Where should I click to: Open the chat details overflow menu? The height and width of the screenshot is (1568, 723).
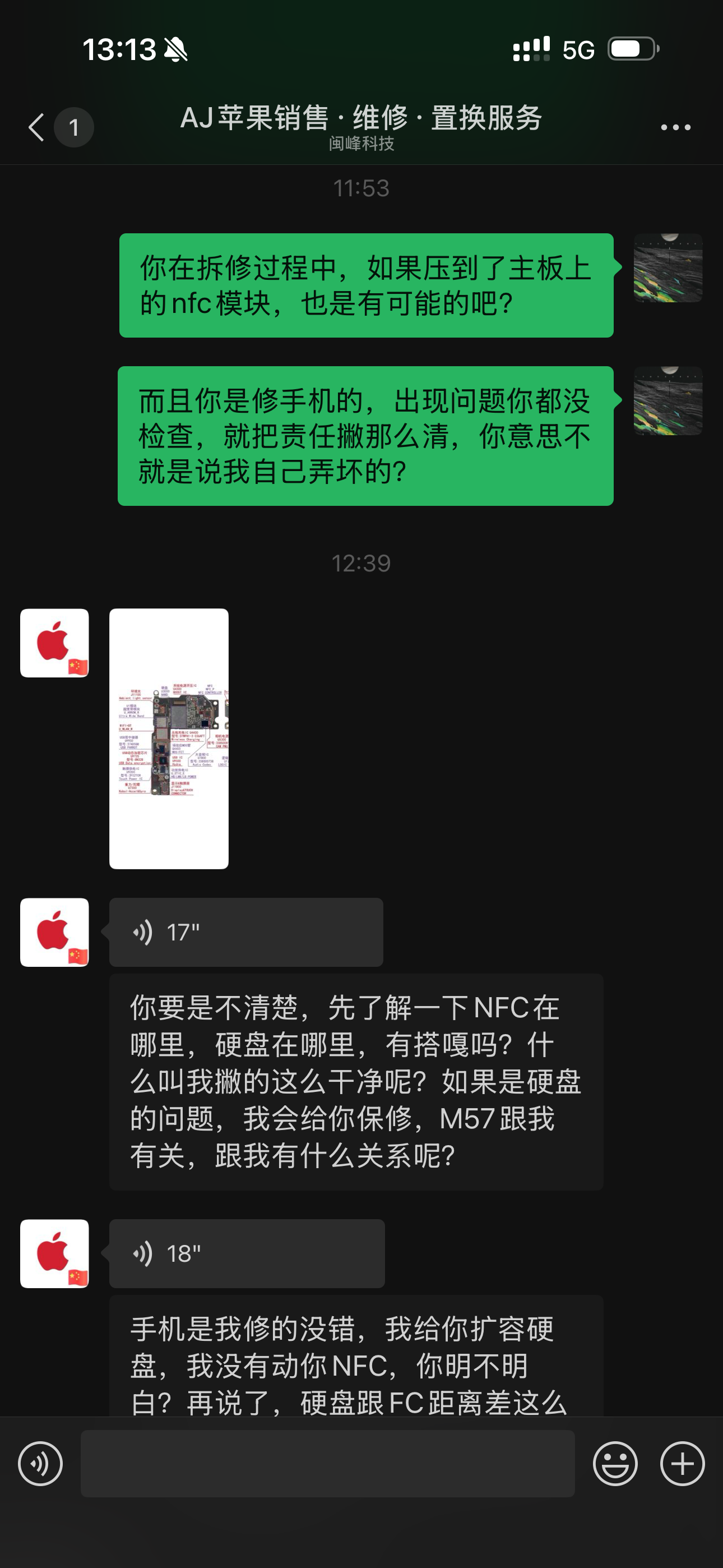675,127
